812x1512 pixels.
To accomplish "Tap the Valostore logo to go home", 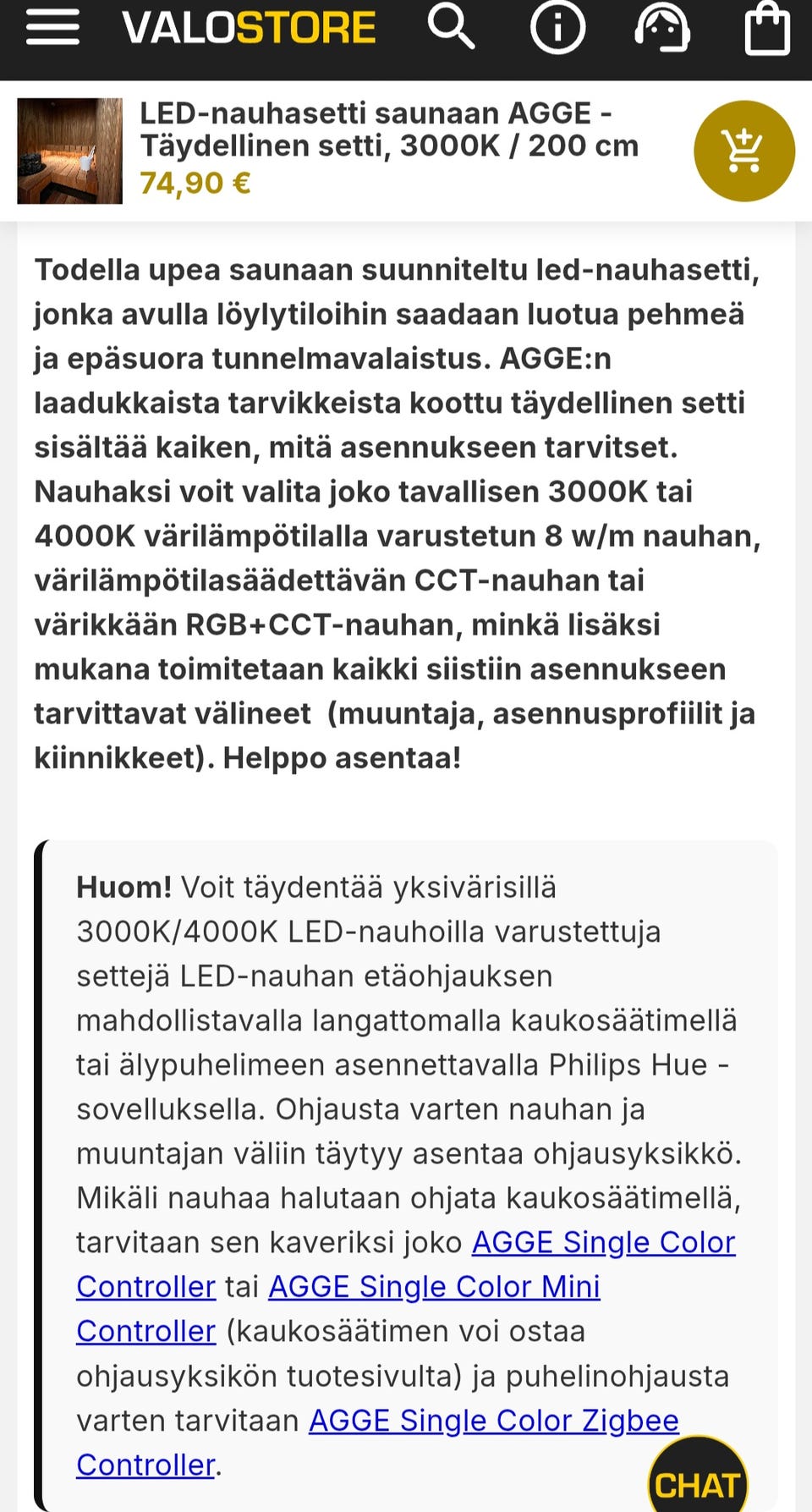I will pos(249,27).
